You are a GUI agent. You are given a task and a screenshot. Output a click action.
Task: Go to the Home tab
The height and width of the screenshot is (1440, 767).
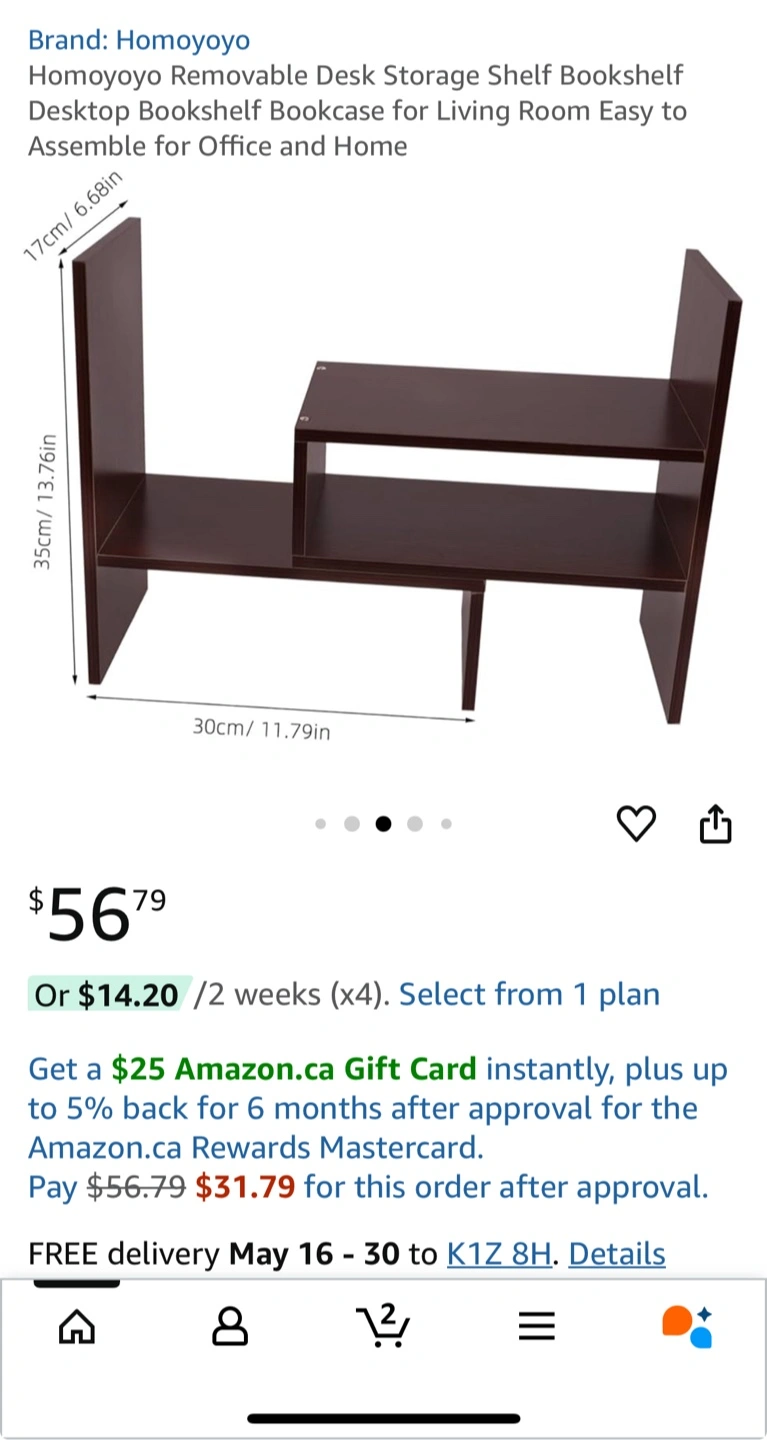click(x=77, y=1327)
